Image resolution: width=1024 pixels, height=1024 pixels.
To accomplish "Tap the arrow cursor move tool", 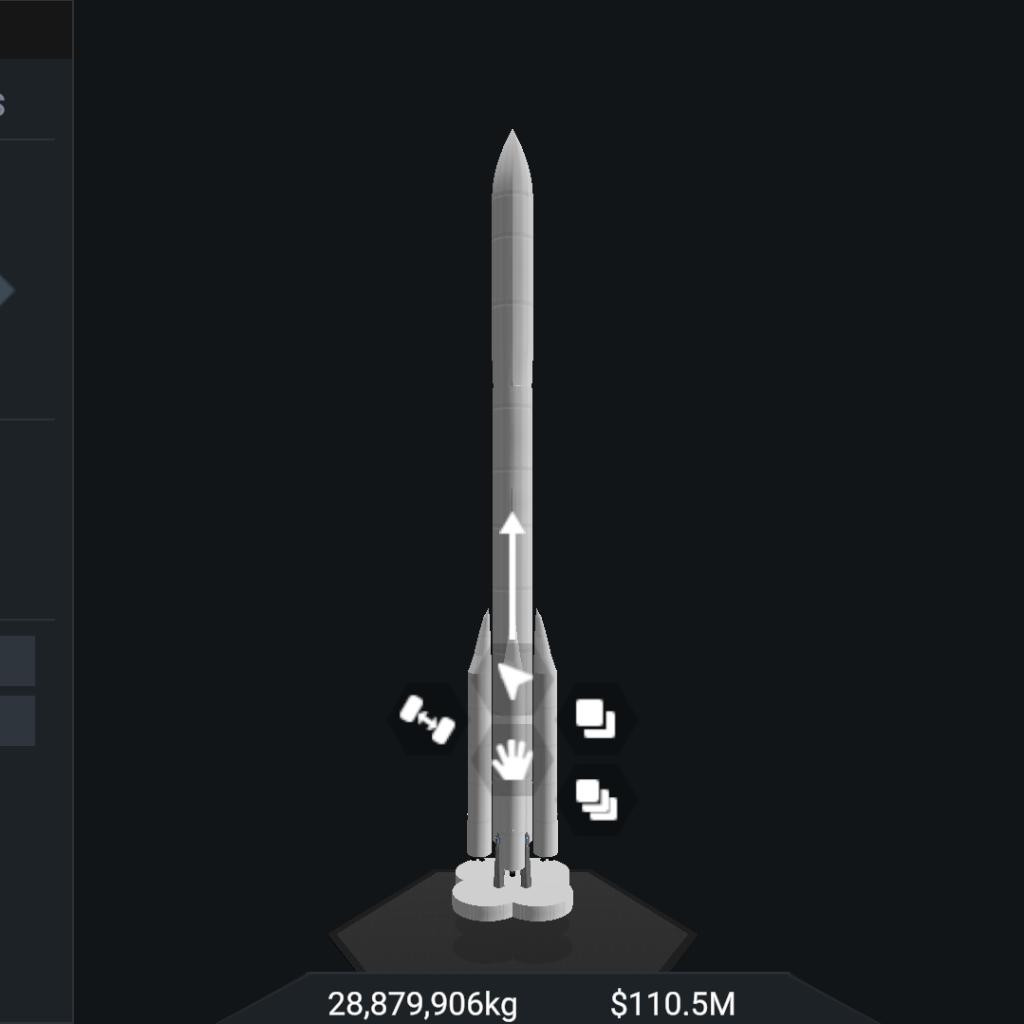I will (513, 680).
